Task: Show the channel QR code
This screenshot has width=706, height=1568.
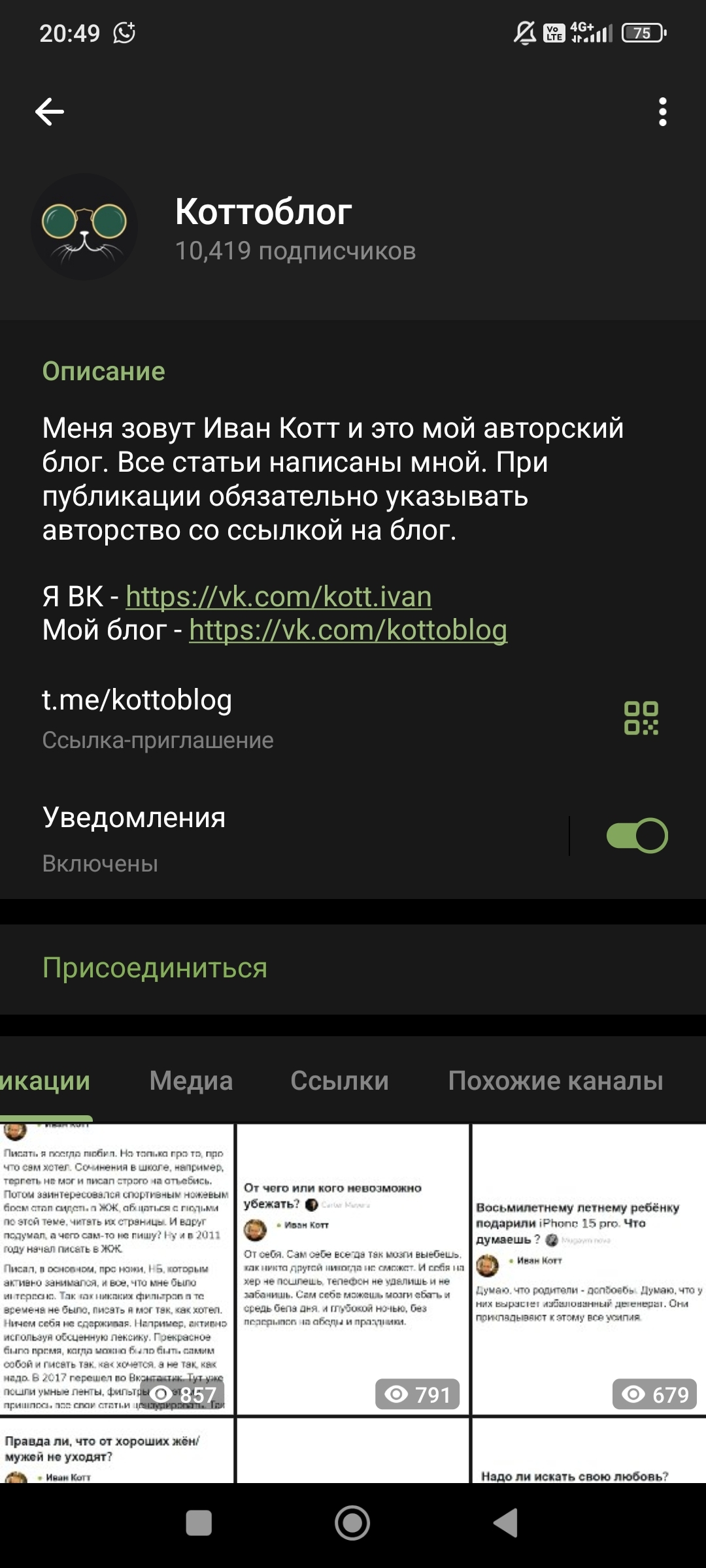Action: 641,718
